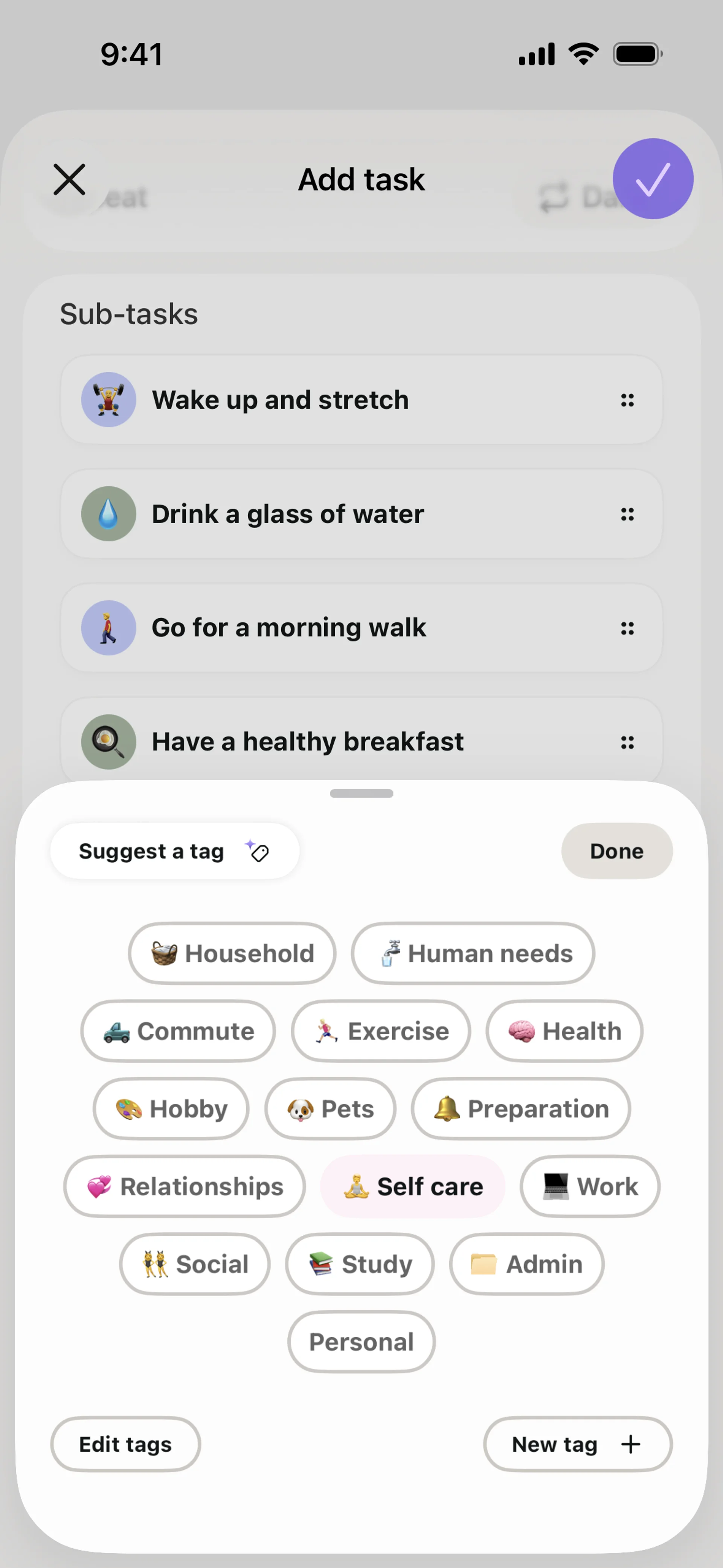723x1568 pixels.
Task: Select the Household tag
Action: point(232,953)
